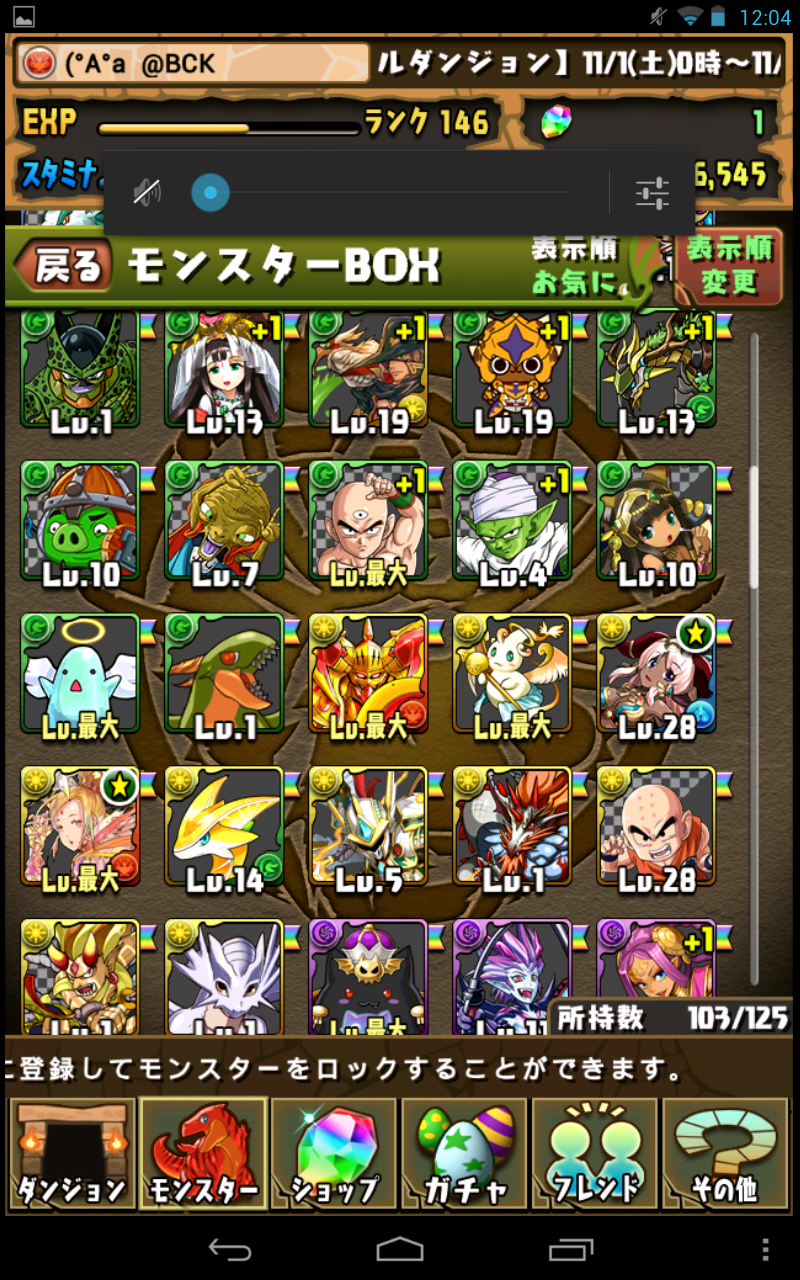The image size is (800, 1280).
Task: Tap the Android home button
Action: point(400,1248)
